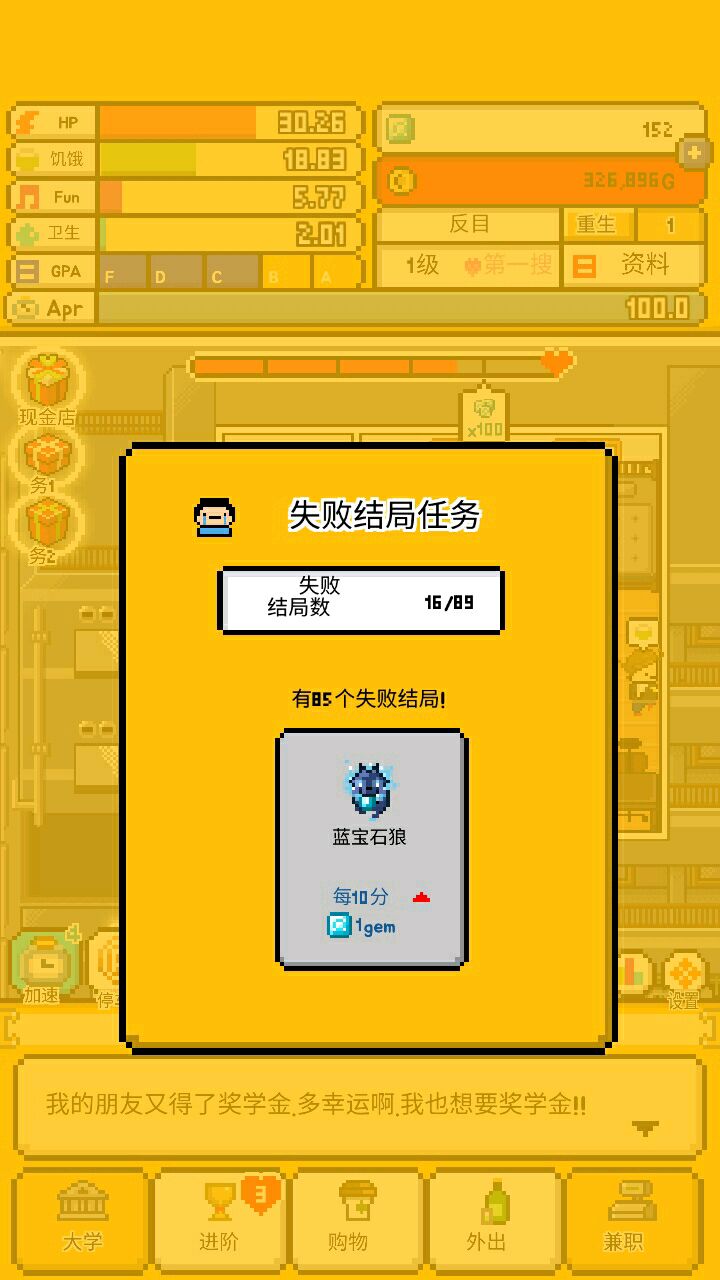This screenshot has height=1280, width=720.
Task: Tap the 重生 button
Action: pyautogui.click(x=596, y=225)
